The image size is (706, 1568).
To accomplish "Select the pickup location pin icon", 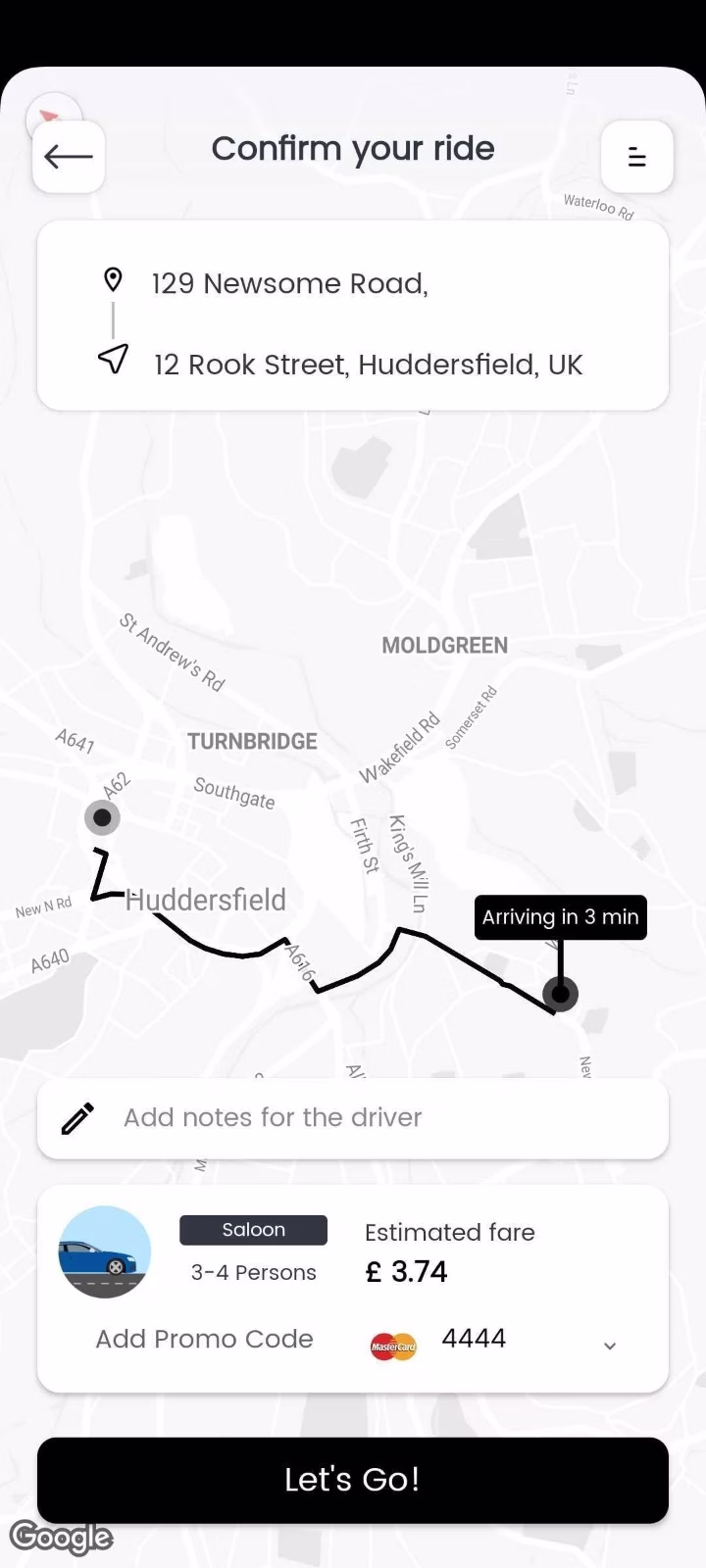I will (114, 279).
